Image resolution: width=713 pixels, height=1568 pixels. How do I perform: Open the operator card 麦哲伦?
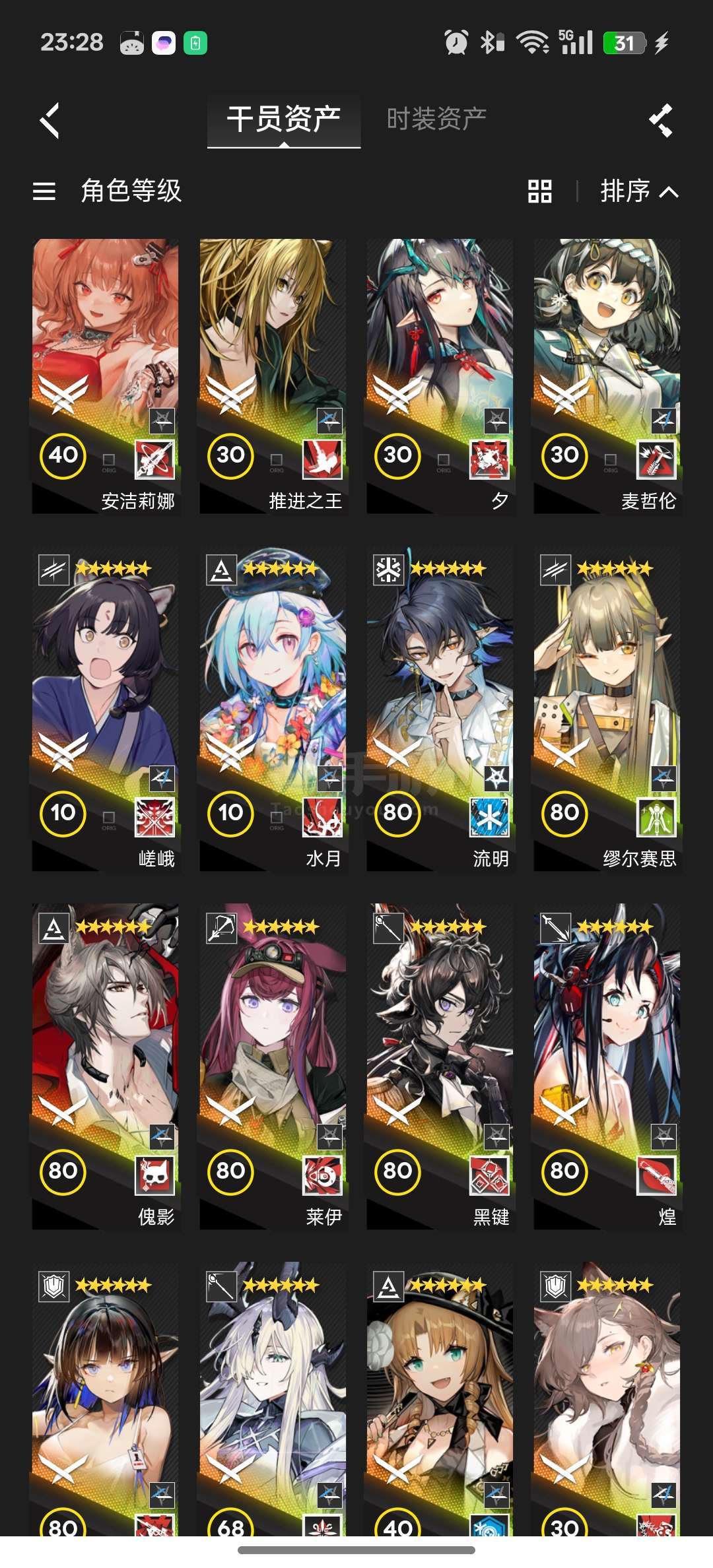[x=607, y=376]
